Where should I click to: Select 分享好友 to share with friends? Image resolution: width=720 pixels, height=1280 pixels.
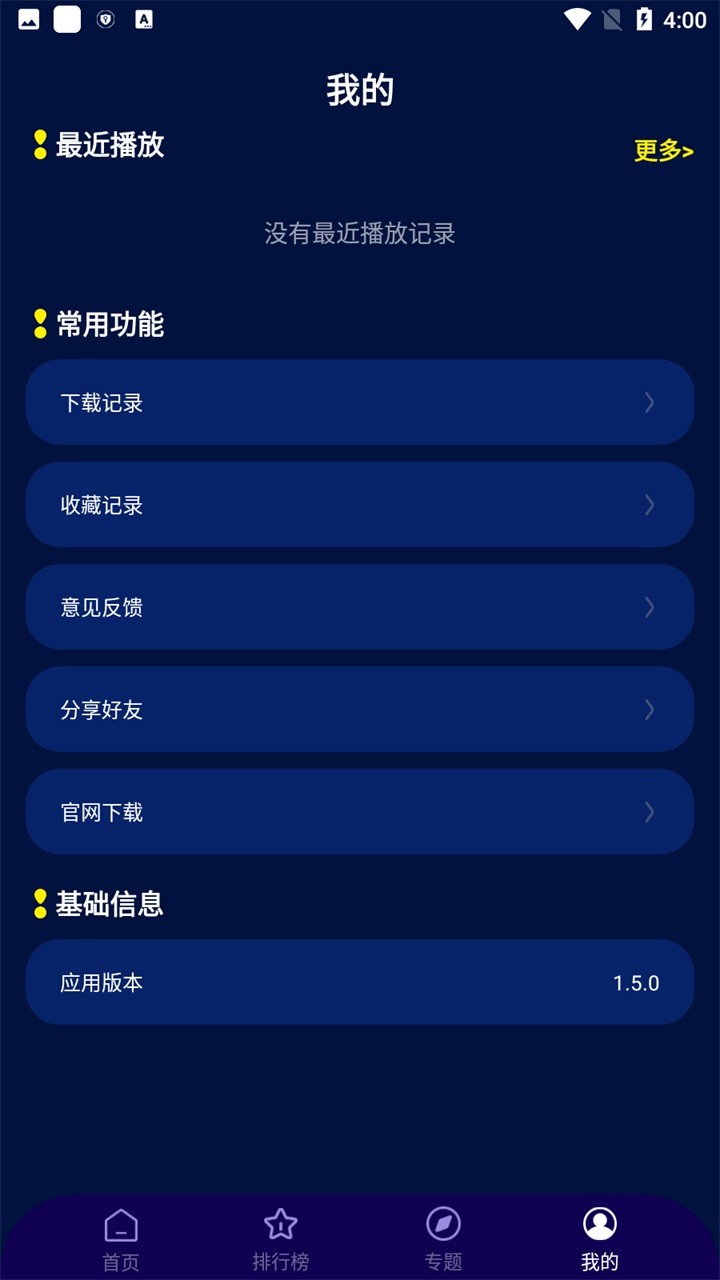point(360,709)
